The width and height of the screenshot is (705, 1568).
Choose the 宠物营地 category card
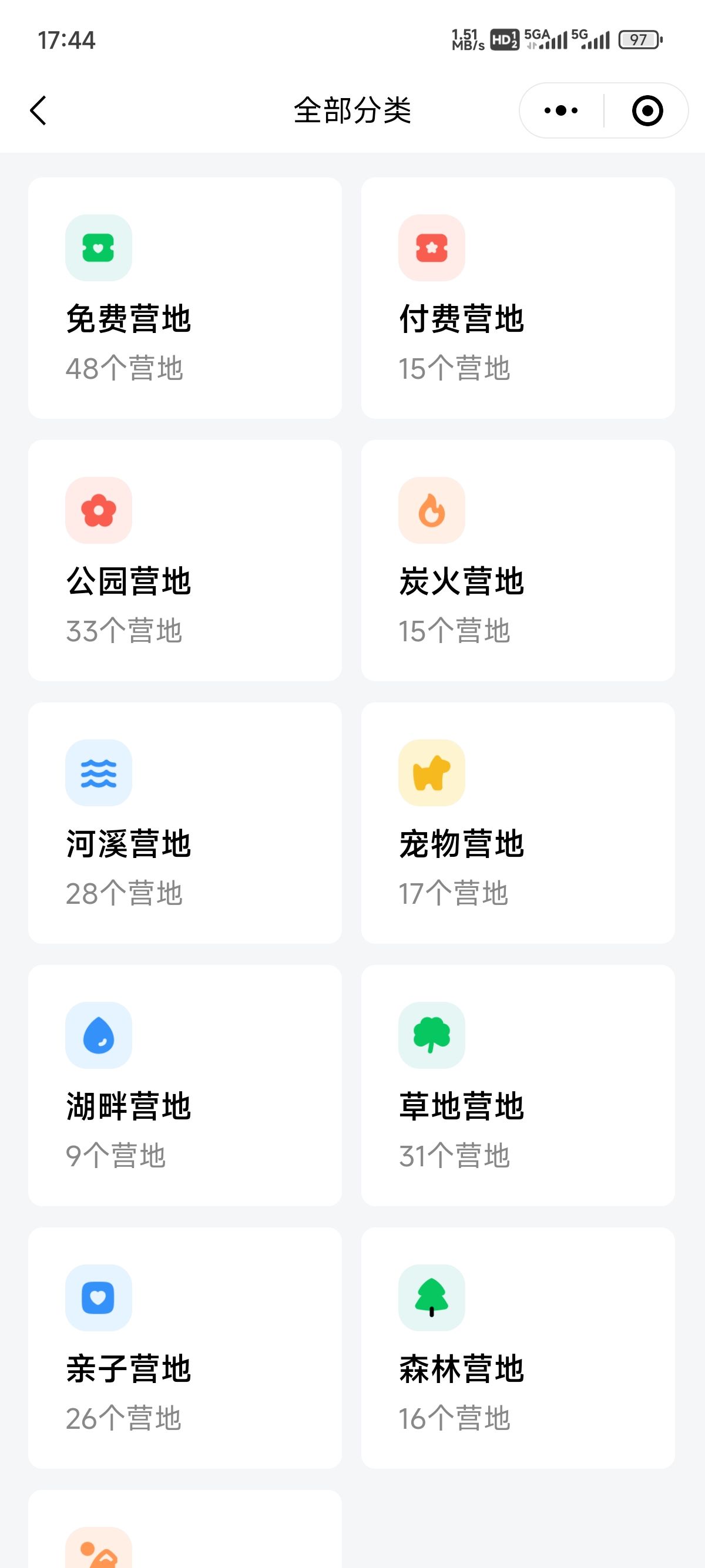point(518,822)
